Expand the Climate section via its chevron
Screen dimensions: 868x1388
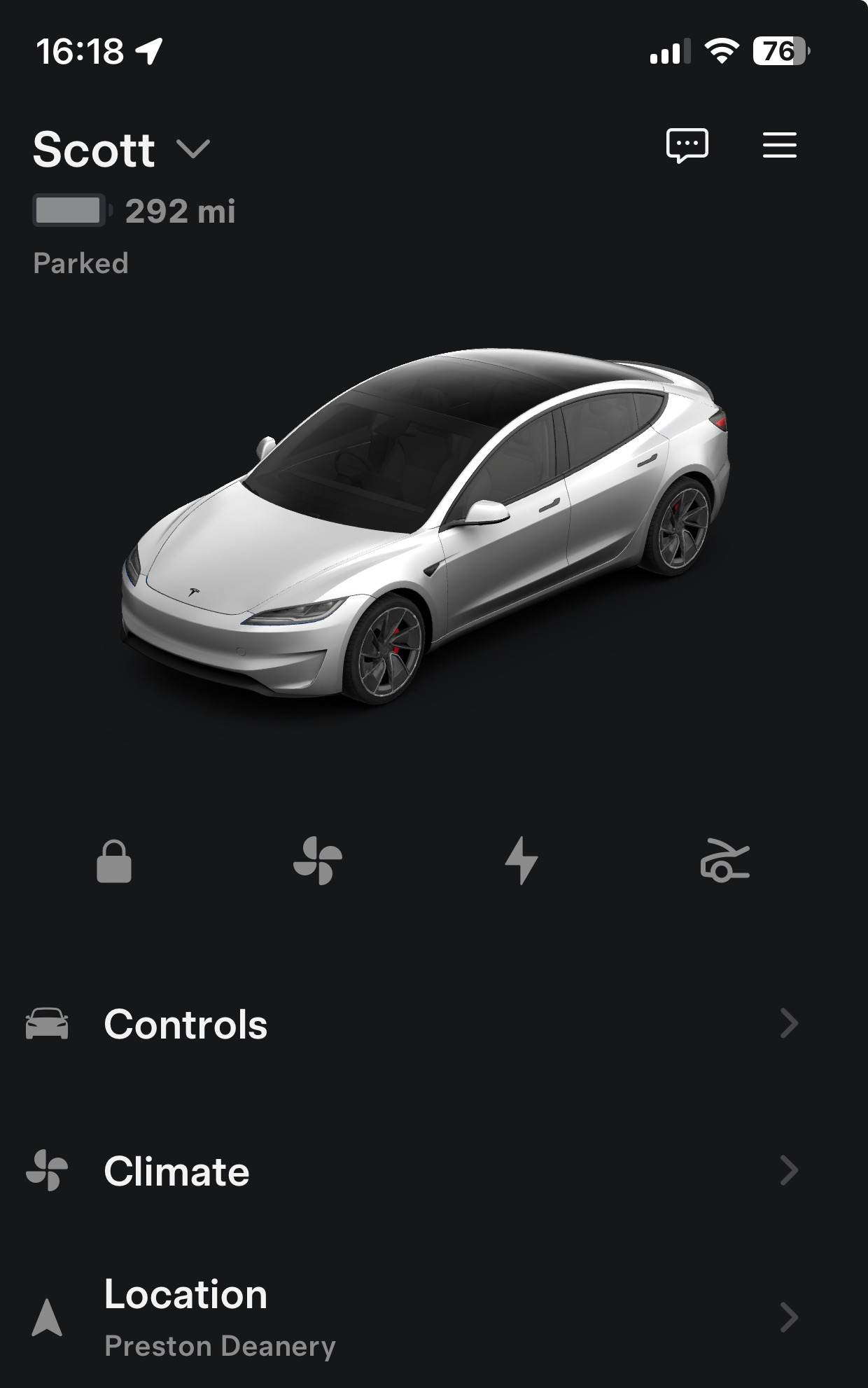789,1170
